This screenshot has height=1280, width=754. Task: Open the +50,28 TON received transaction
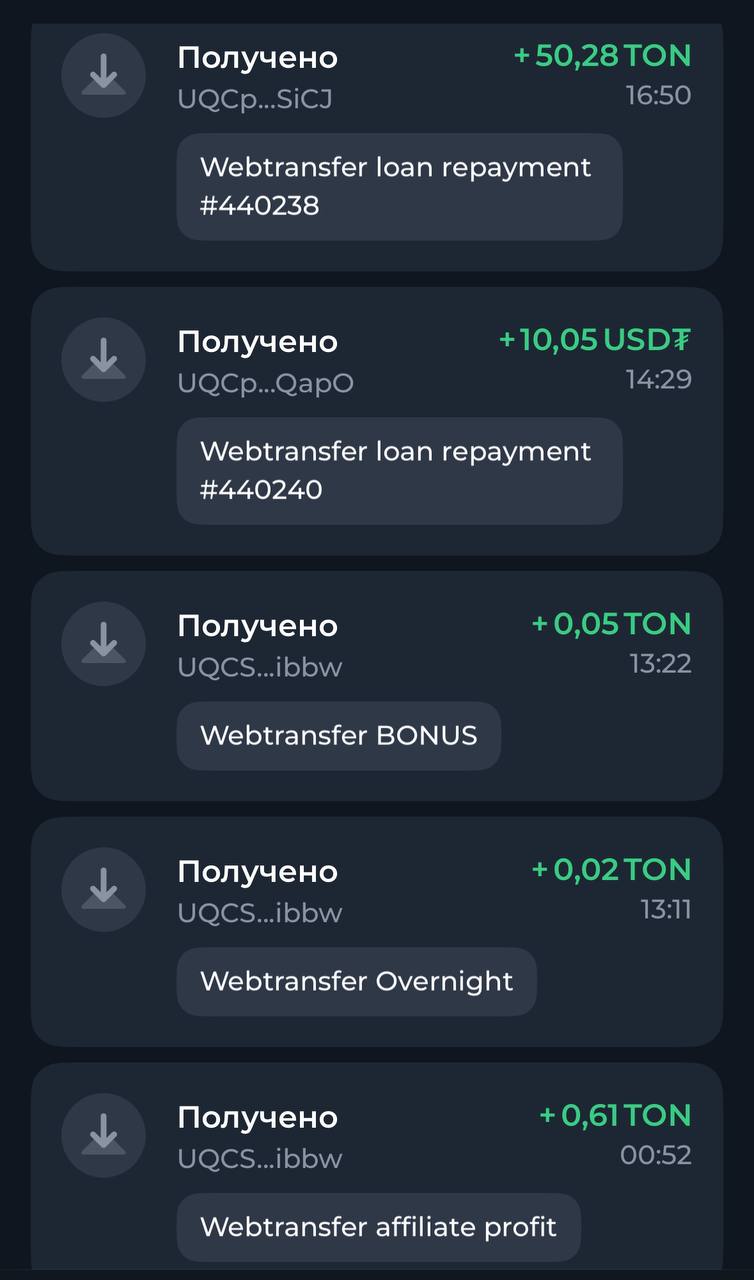point(376,150)
